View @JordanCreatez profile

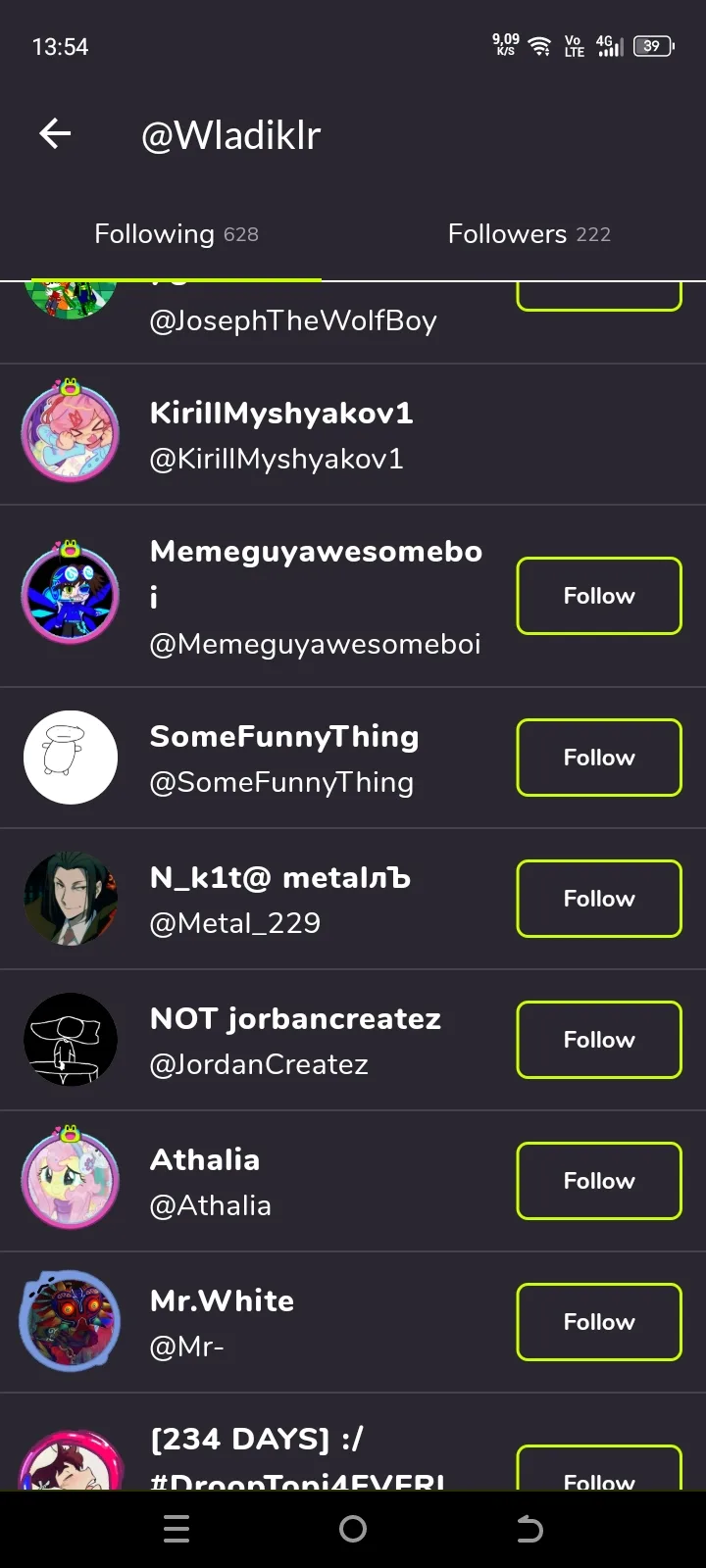coord(259,1064)
